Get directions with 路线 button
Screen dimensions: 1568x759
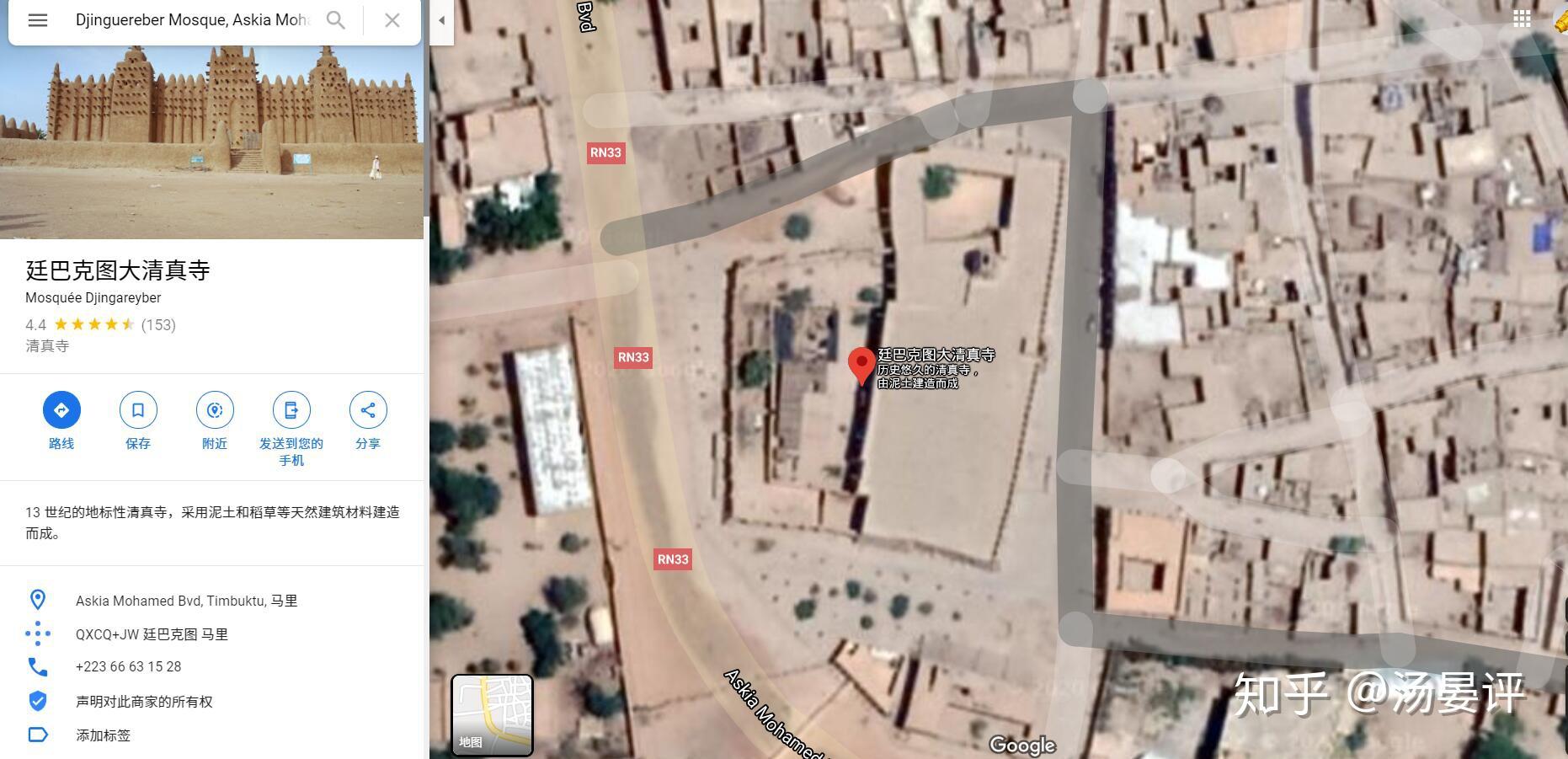(61, 410)
